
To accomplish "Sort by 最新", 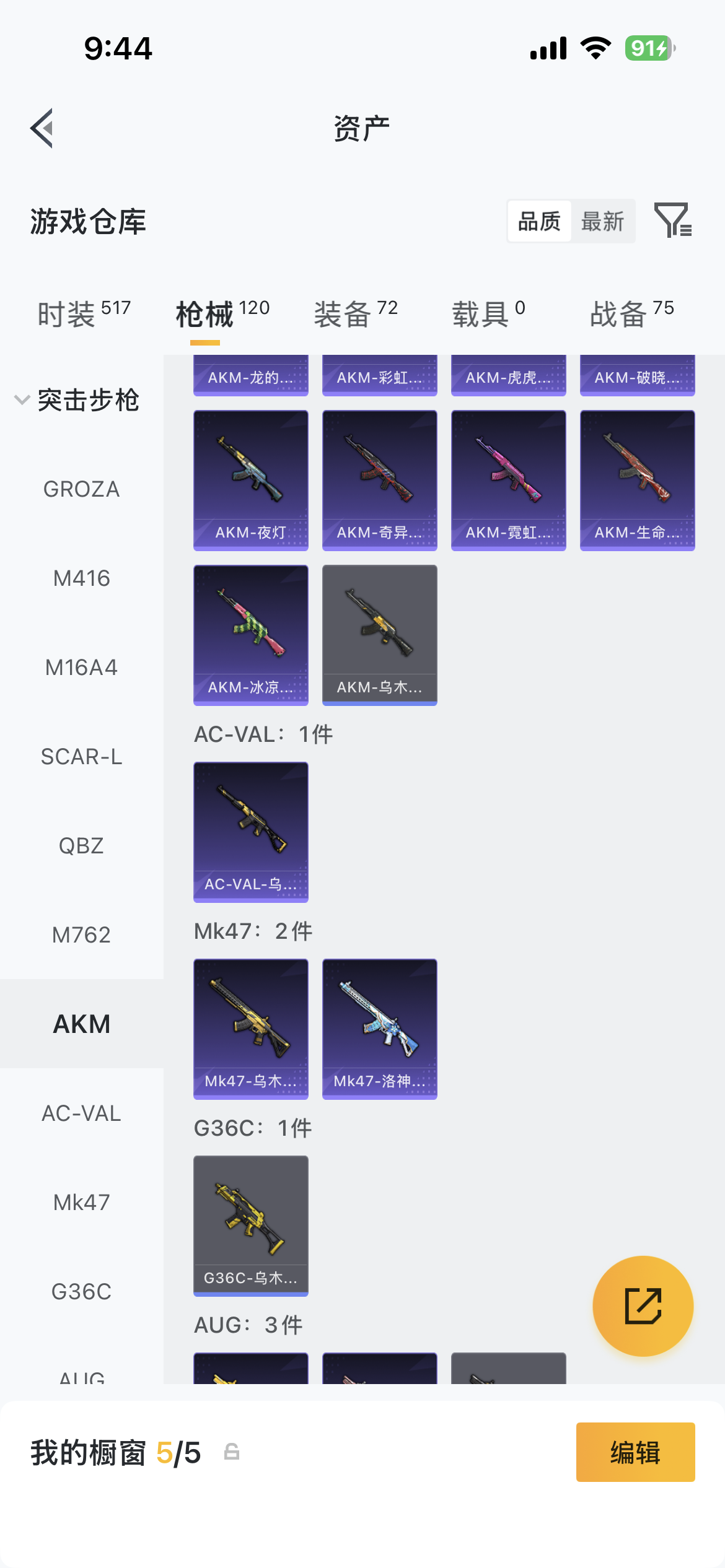I will tap(602, 221).
